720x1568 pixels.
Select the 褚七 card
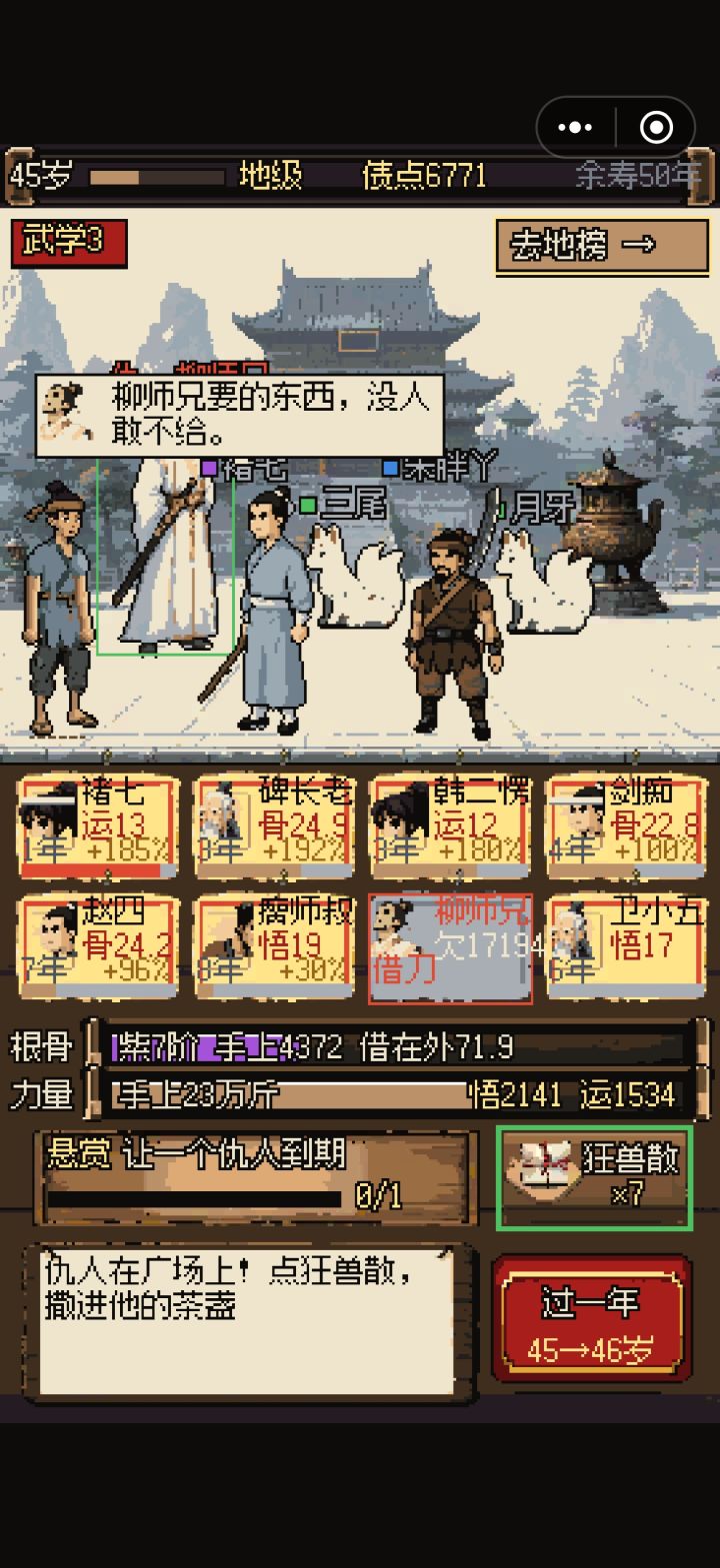(x=98, y=825)
